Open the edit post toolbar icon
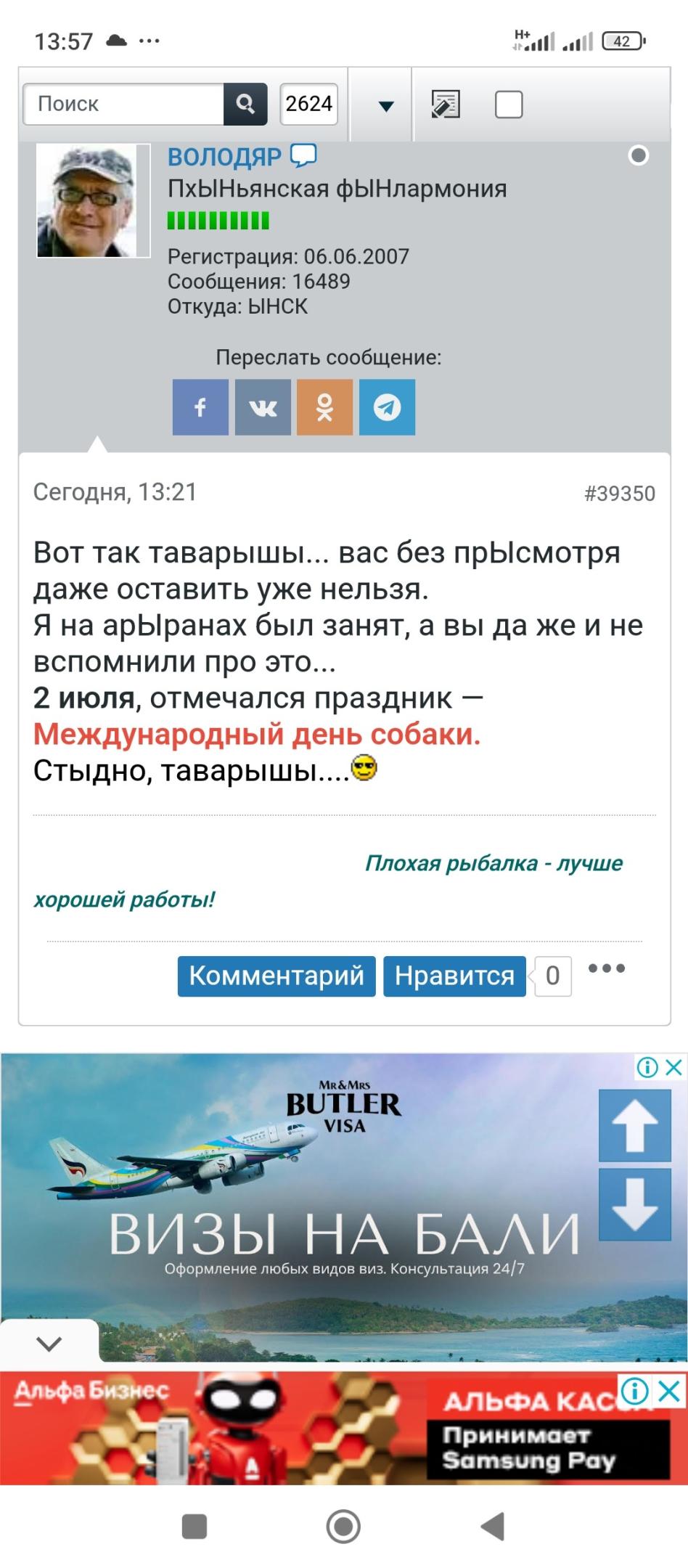 click(x=445, y=105)
